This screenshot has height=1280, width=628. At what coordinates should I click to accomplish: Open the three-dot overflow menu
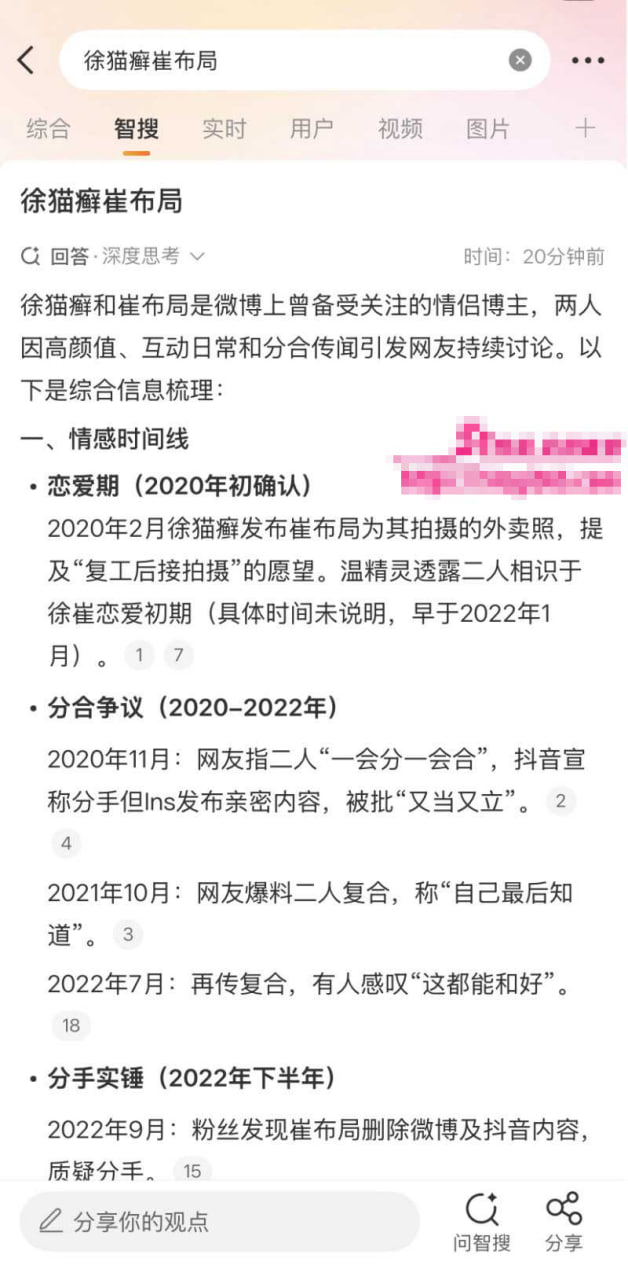[x=588, y=60]
